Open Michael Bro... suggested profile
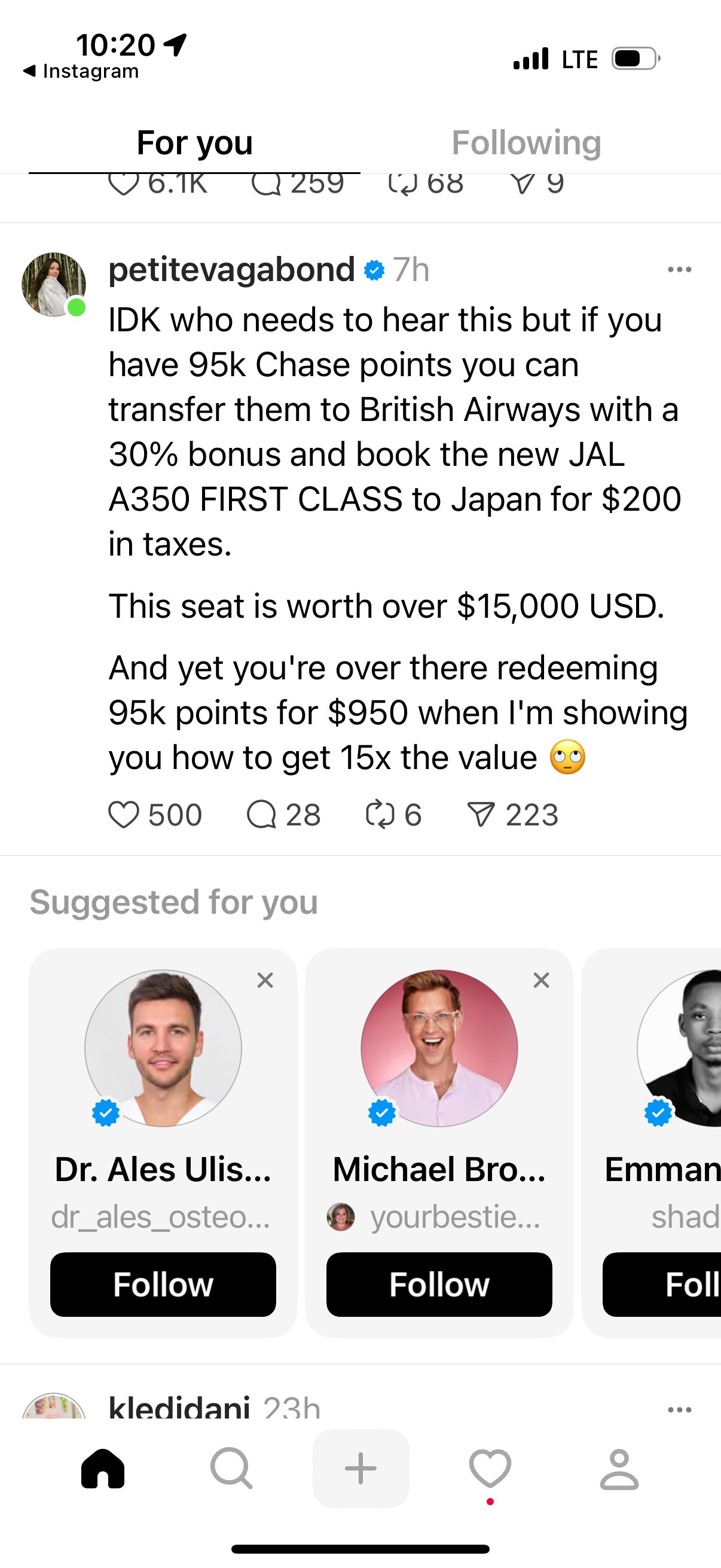 coord(439,1048)
